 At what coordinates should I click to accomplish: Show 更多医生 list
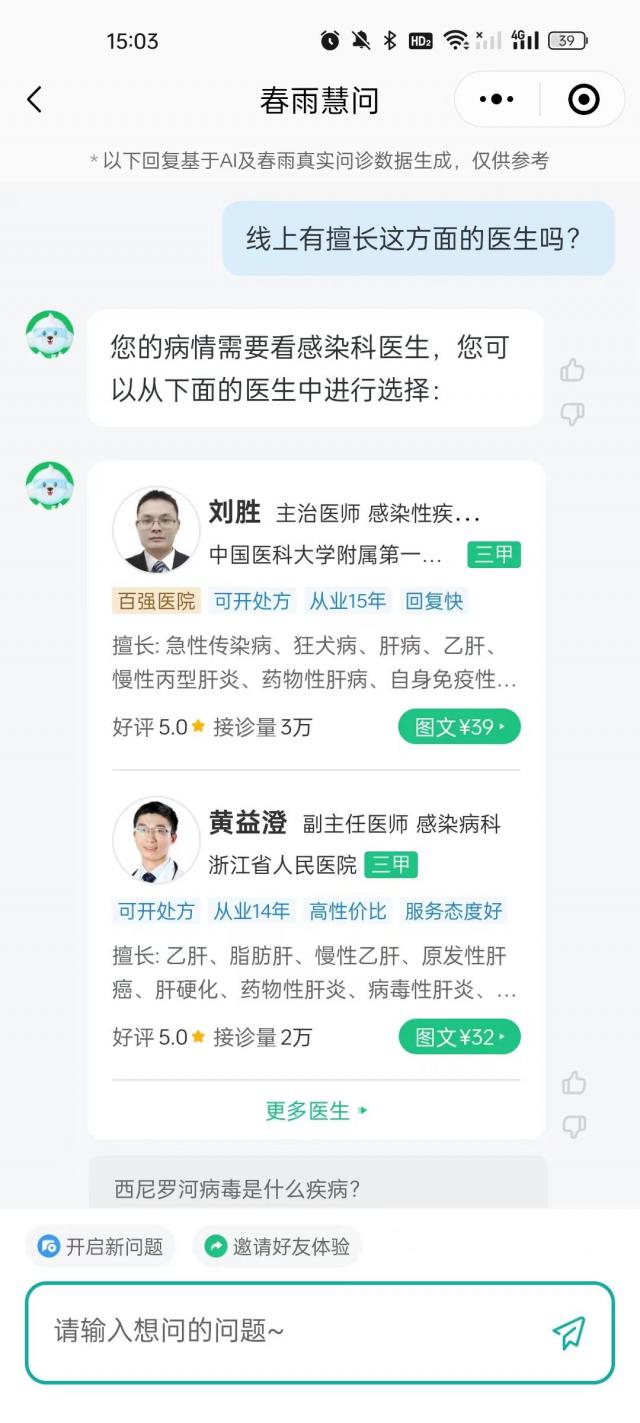(x=316, y=1110)
